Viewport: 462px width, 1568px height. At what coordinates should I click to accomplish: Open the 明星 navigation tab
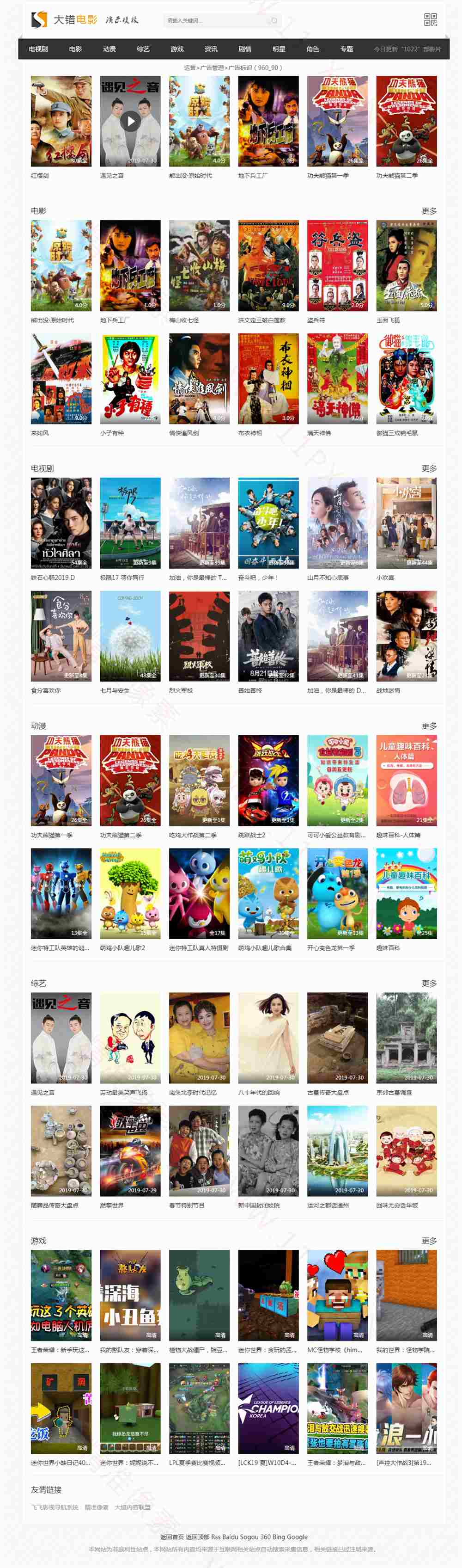(x=279, y=49)
